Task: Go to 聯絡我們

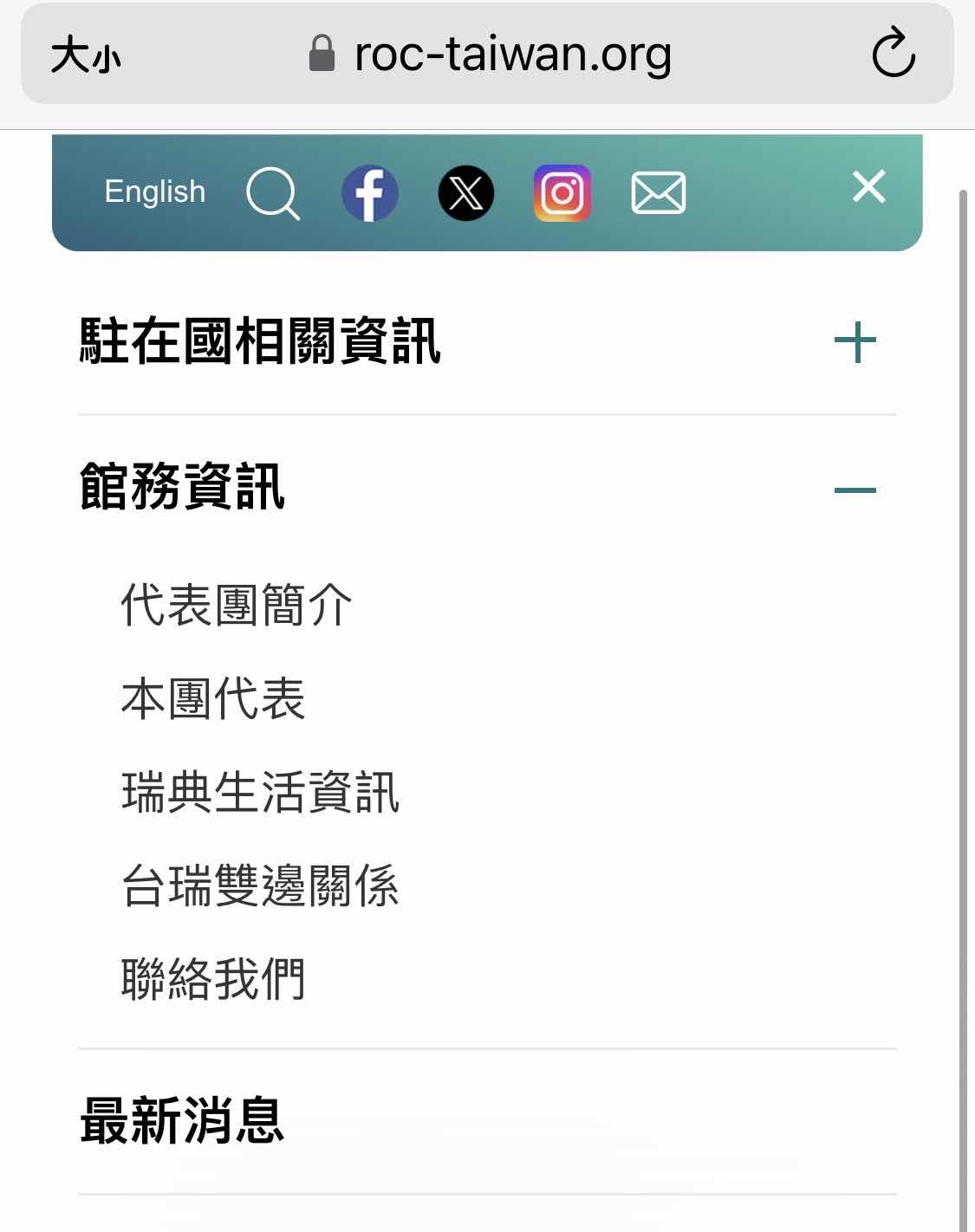Action: (213, 979)
